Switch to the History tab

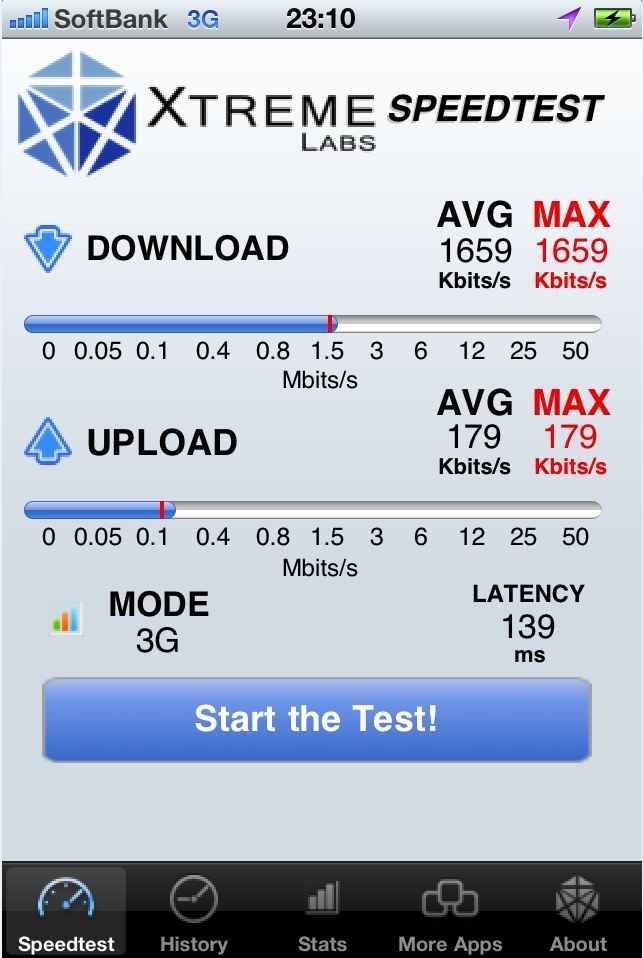[193, 912]
